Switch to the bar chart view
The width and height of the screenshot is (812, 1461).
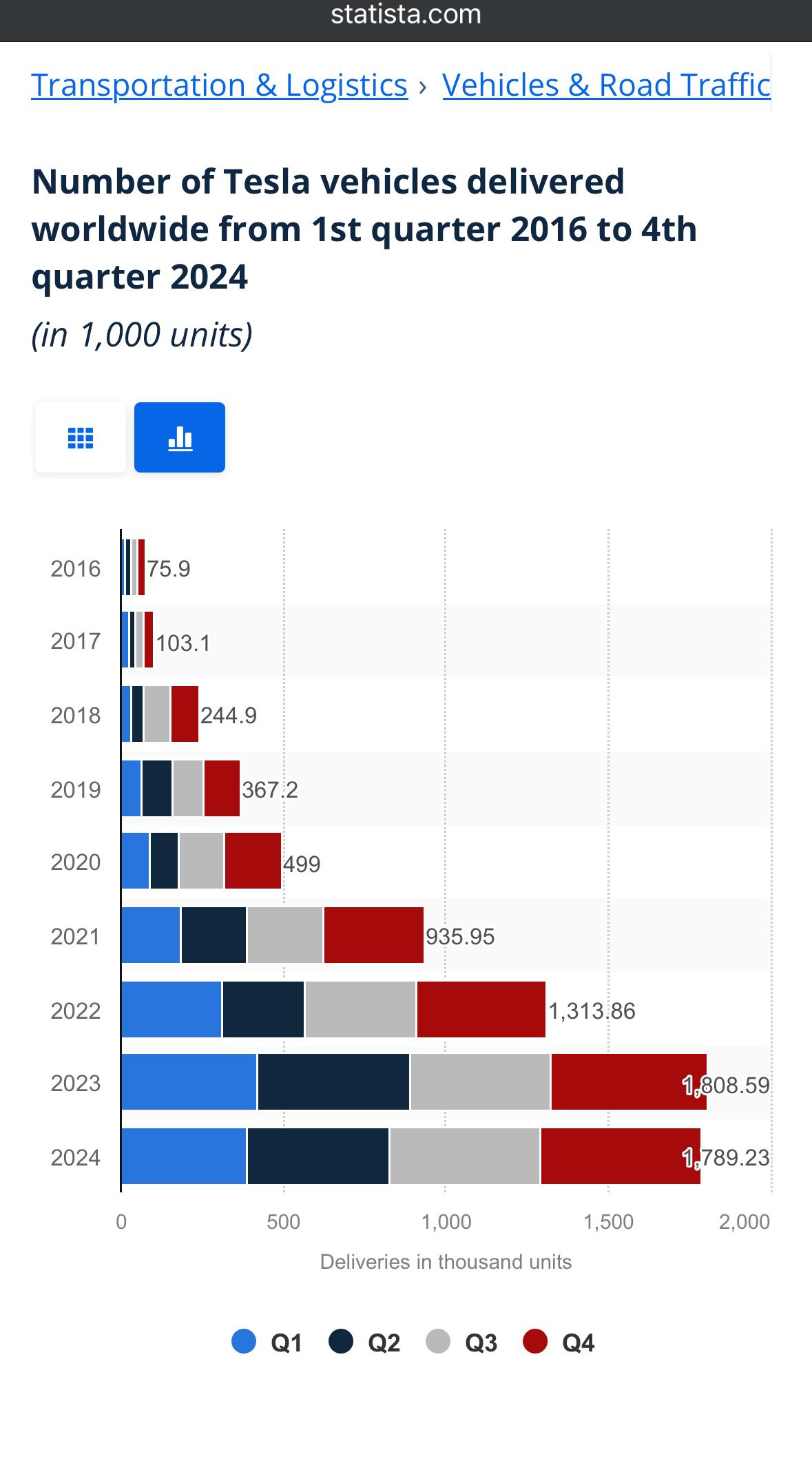pos(180,438)
